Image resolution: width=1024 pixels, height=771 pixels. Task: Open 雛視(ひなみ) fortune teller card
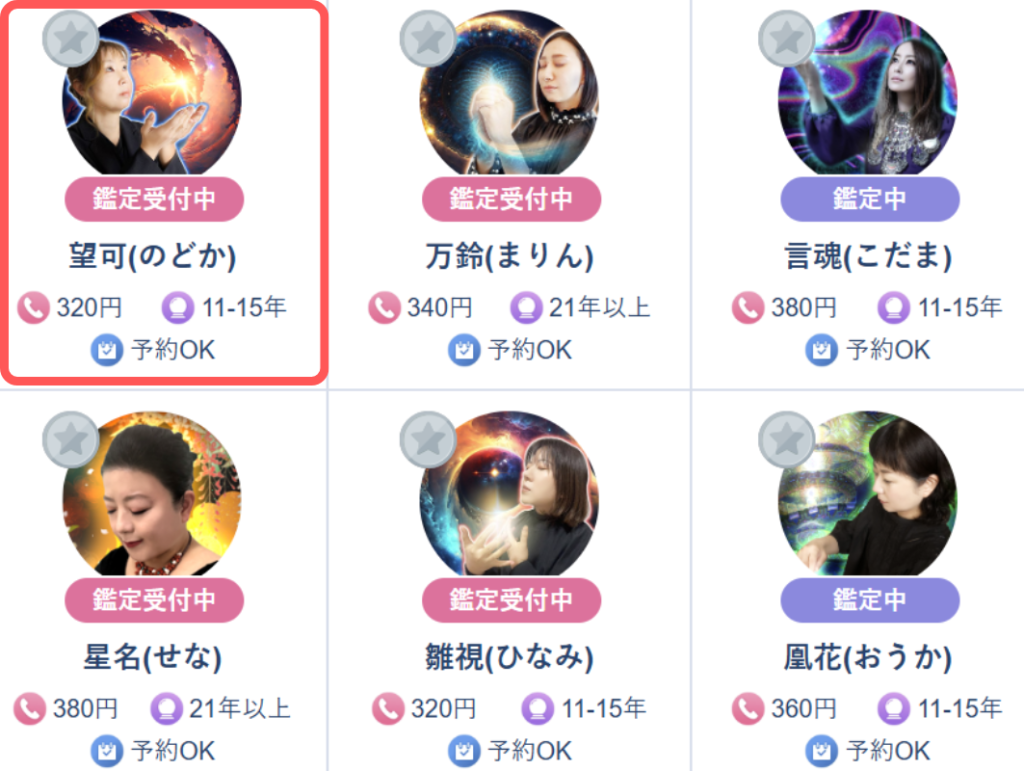509,657
